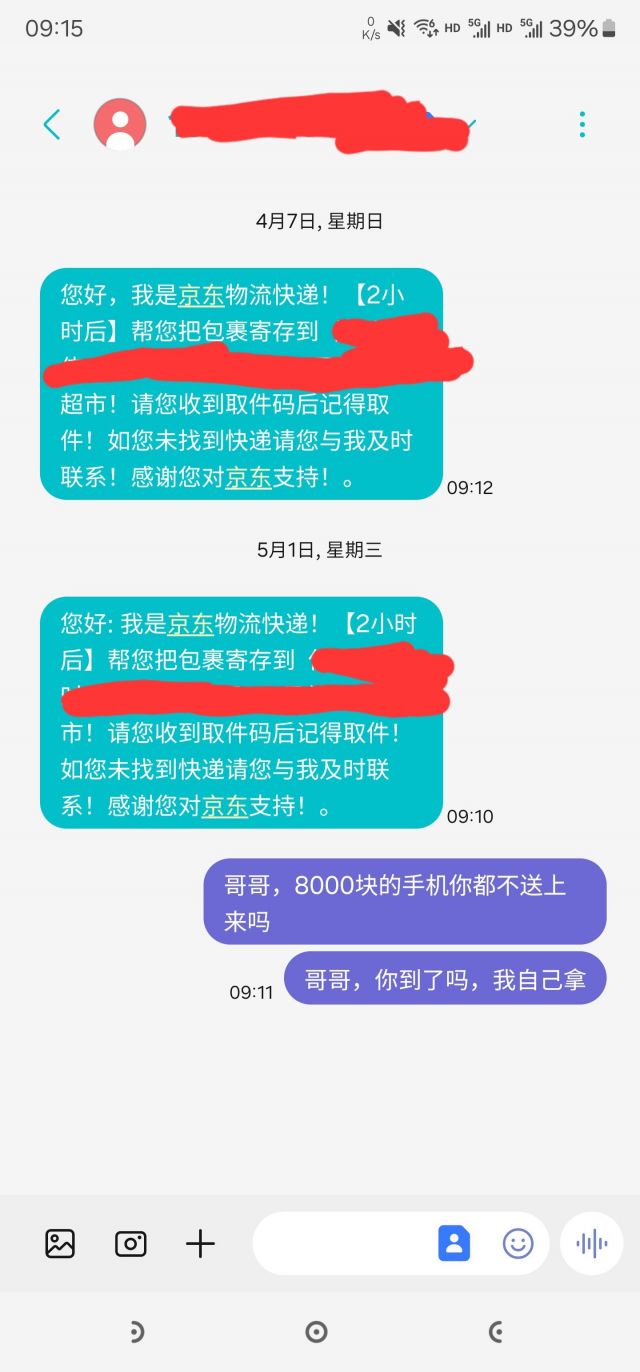This screenshot has height=1372, width=640.
Task: Attach a picture from gallery
Action: coord(60,1243)
